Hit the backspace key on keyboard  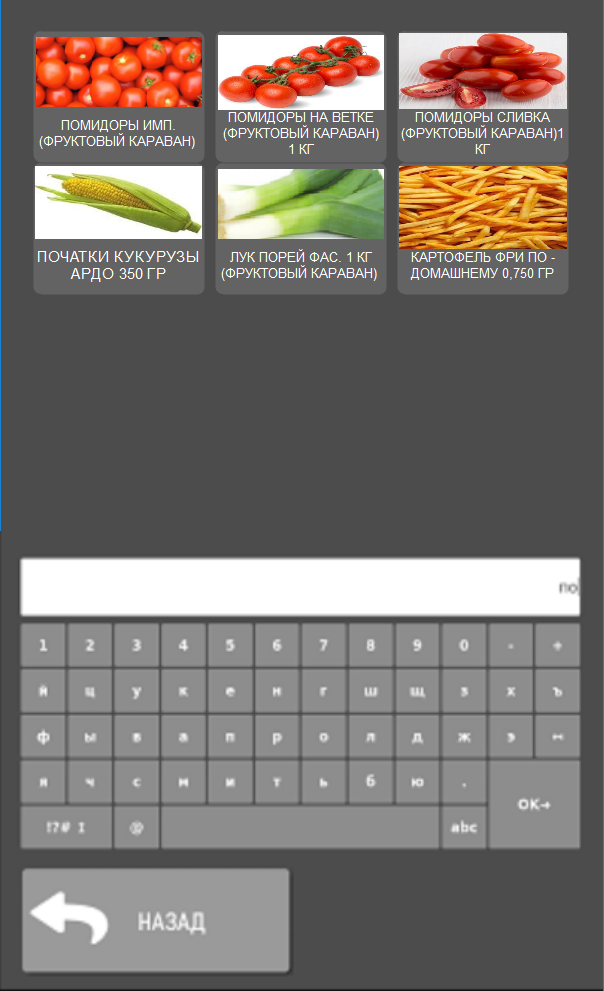pyautogui.click(x=557, y=737)
